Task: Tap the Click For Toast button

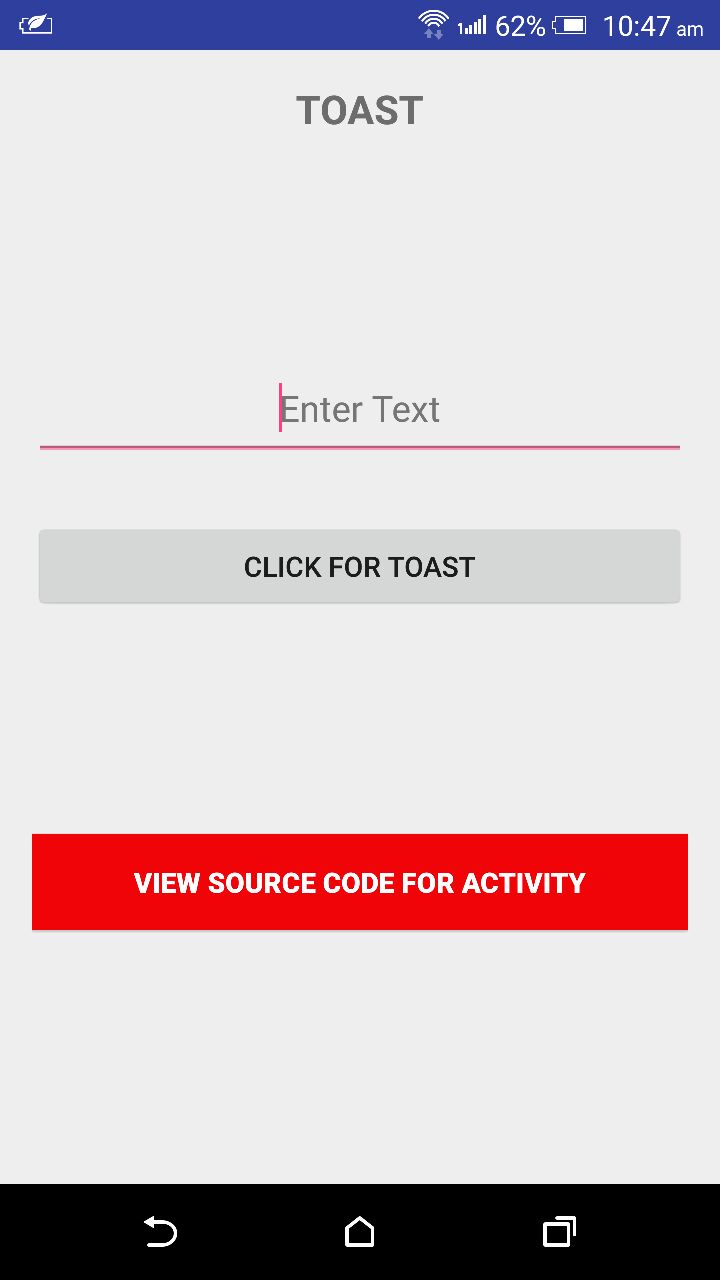Action: pos(360,567)
